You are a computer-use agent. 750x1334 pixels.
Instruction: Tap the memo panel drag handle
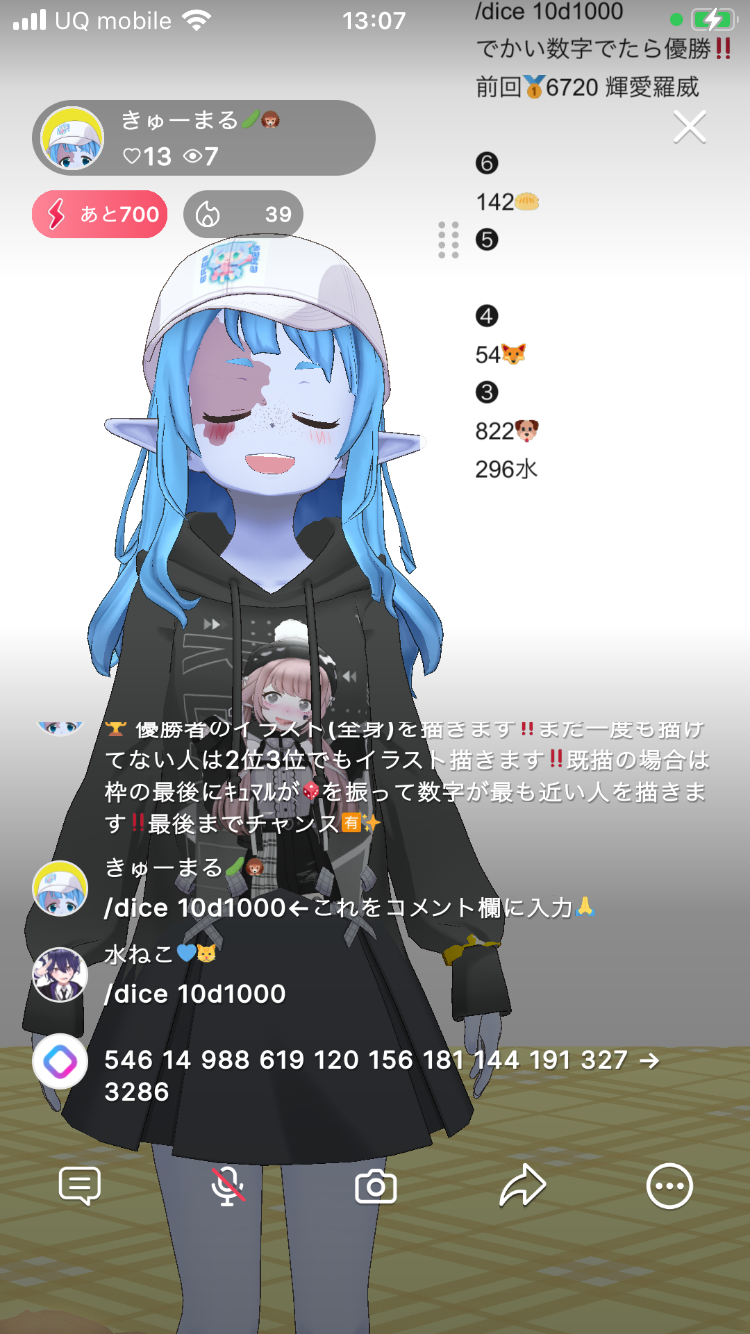pyautogui.click(x=449, y=240)
